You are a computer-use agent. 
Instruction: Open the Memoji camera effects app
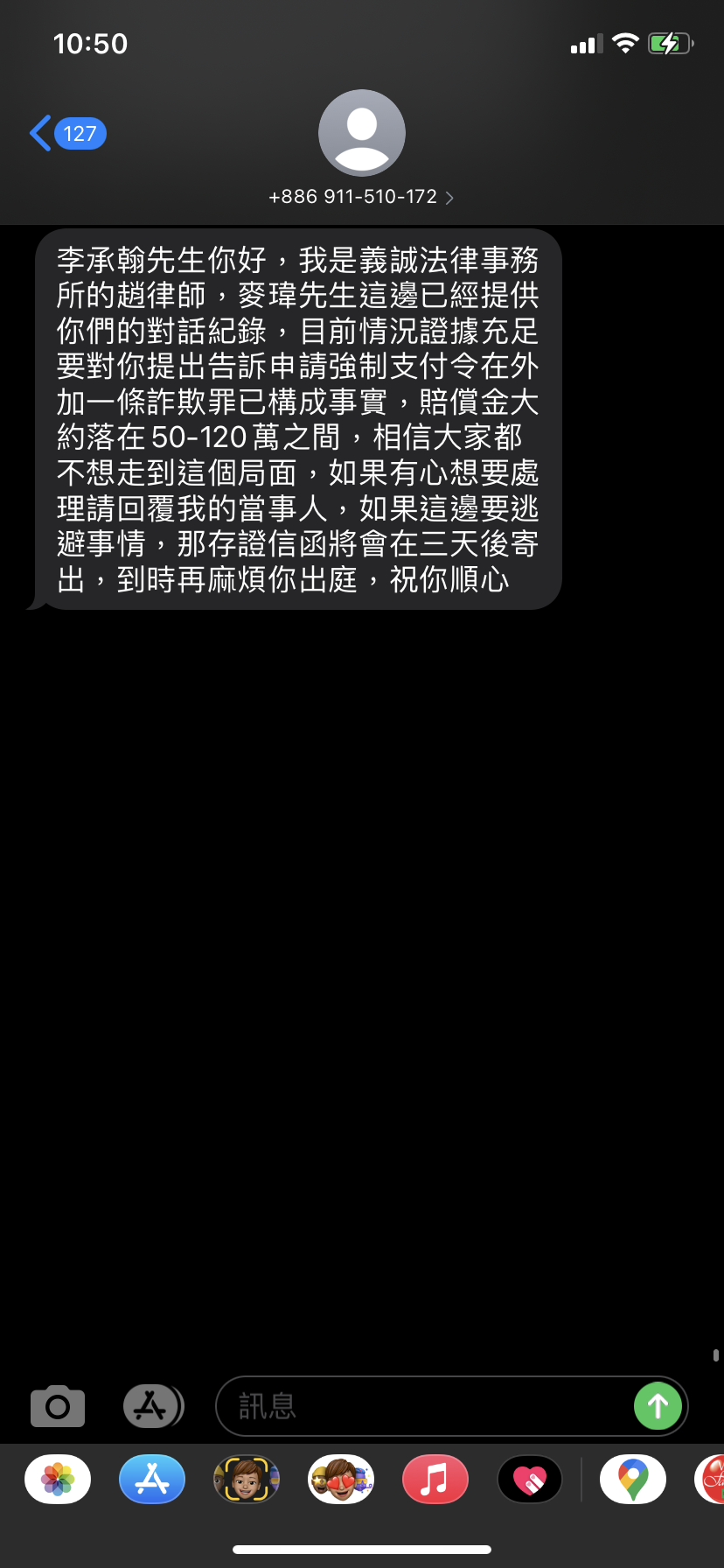tap(247, 1479)
